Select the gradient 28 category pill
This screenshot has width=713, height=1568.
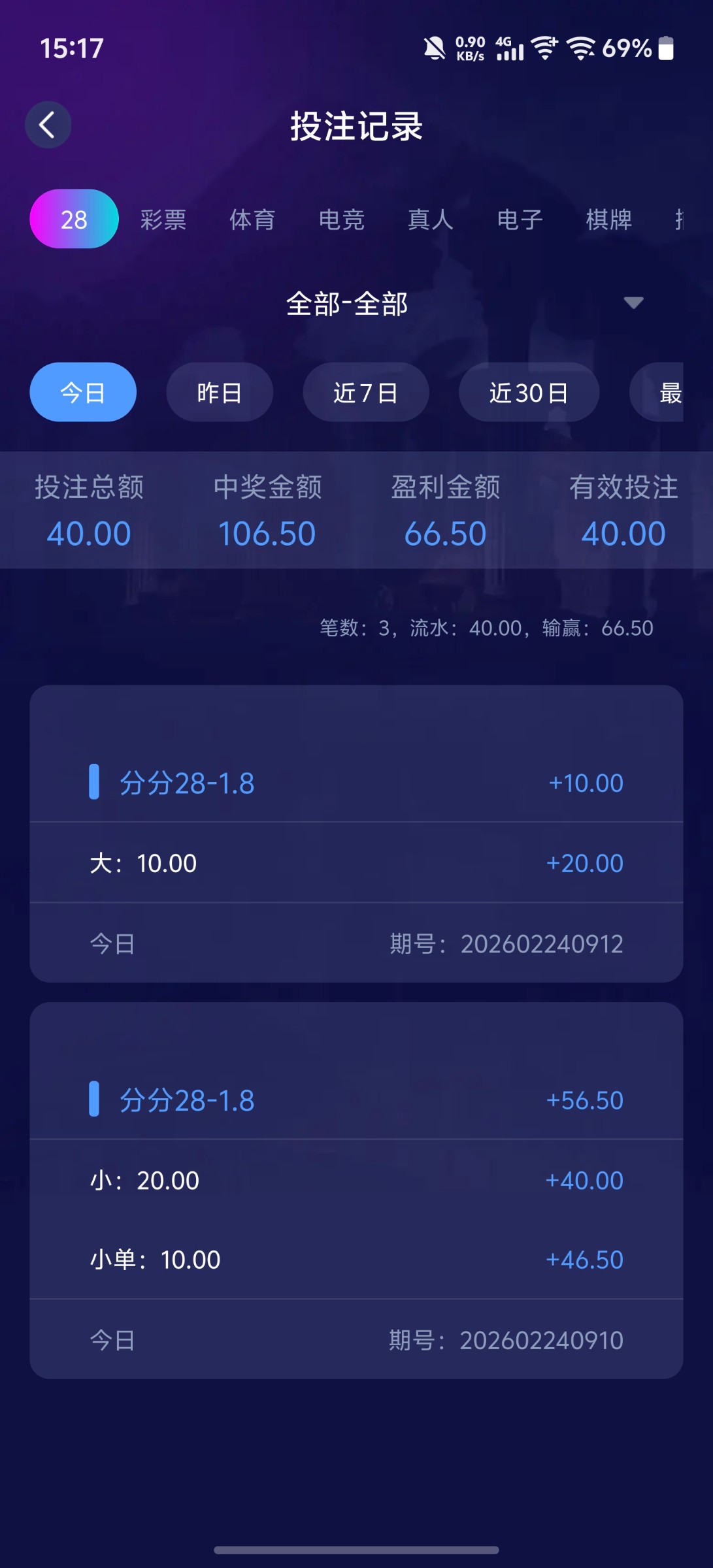74,218
